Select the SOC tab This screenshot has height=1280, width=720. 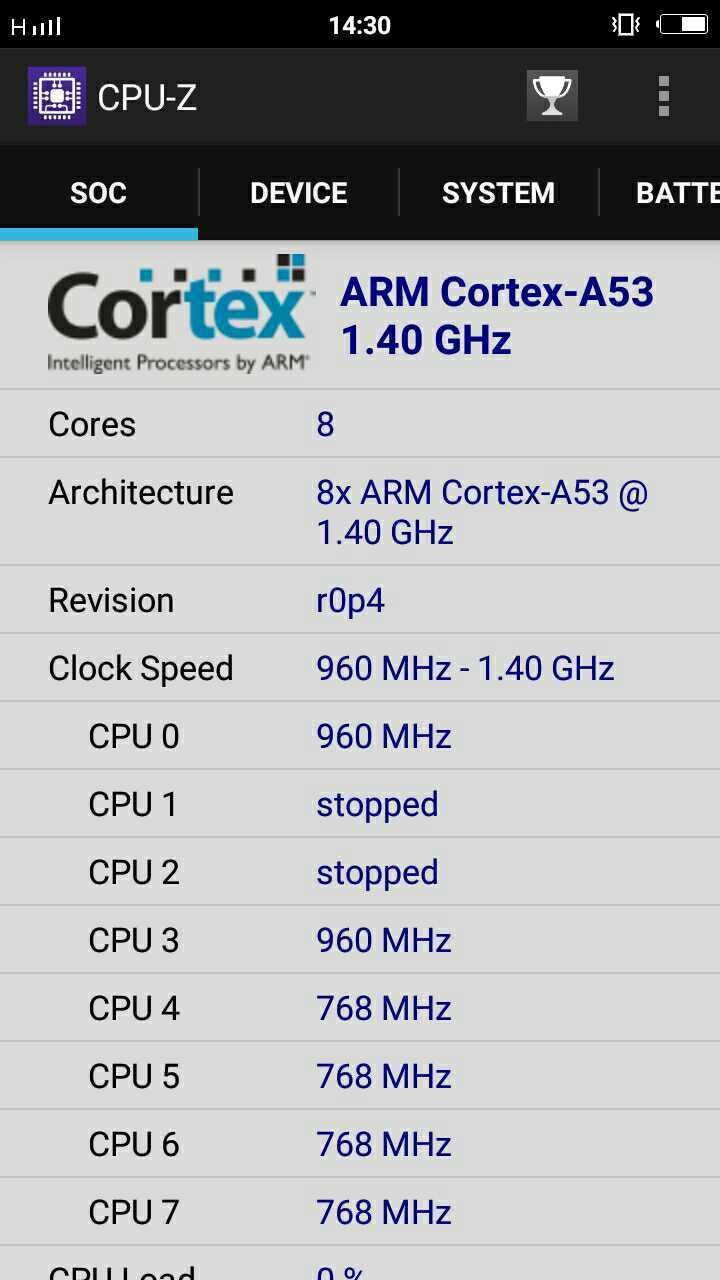pyautogui.click(x=99, y=192)
